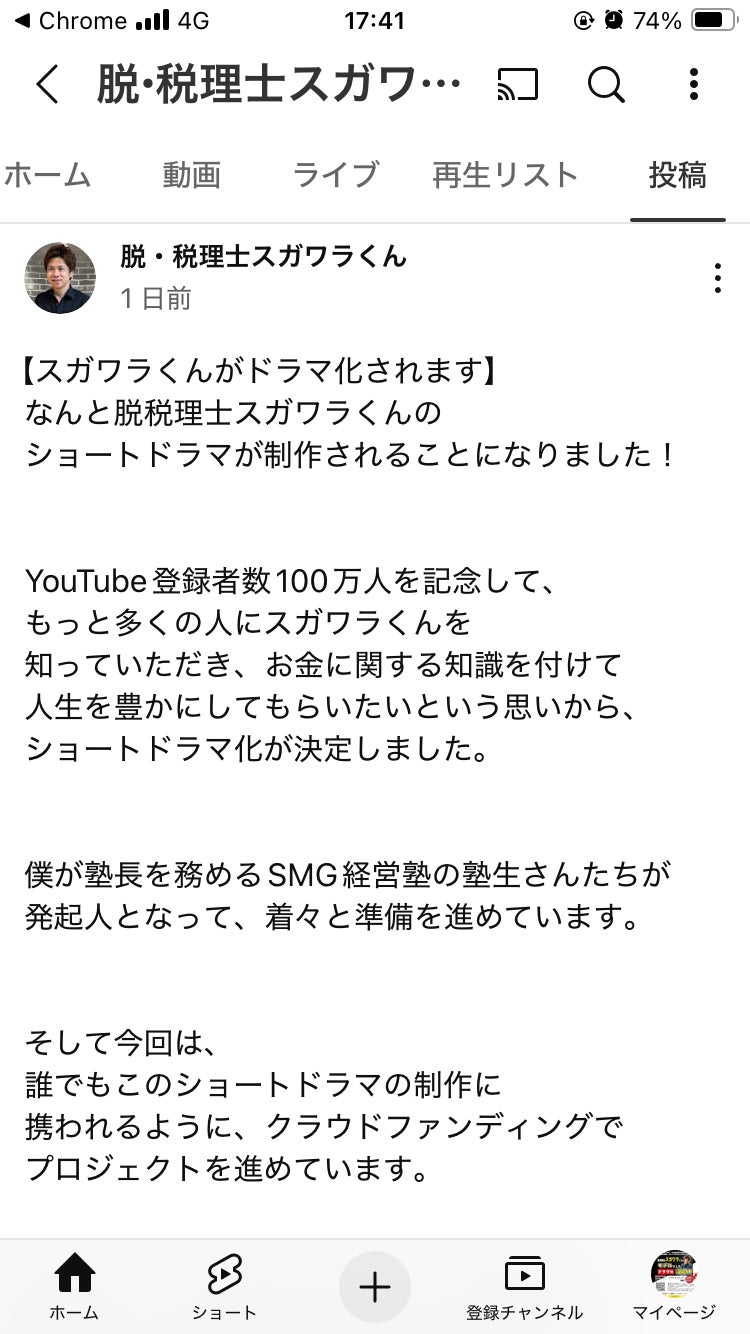Open the channel overflow menu
This screenshot has width=750, height=1334.
[x=693, y=86]
